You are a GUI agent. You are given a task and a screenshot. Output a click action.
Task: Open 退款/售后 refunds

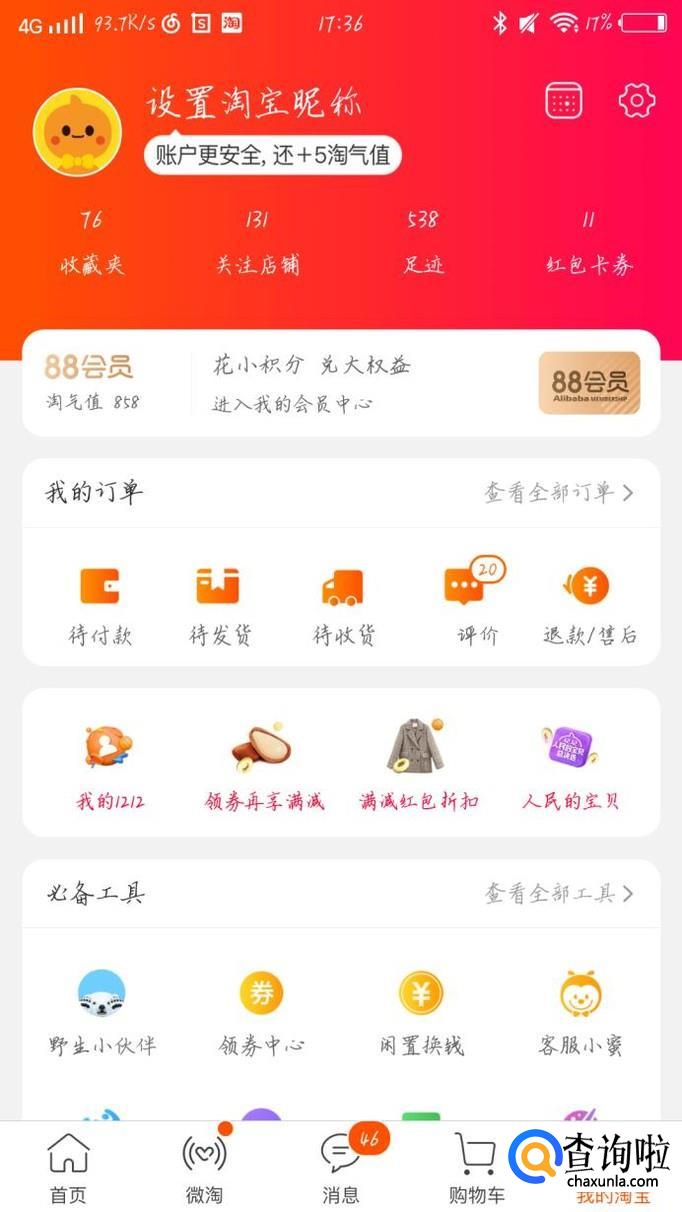coord(589,606)
